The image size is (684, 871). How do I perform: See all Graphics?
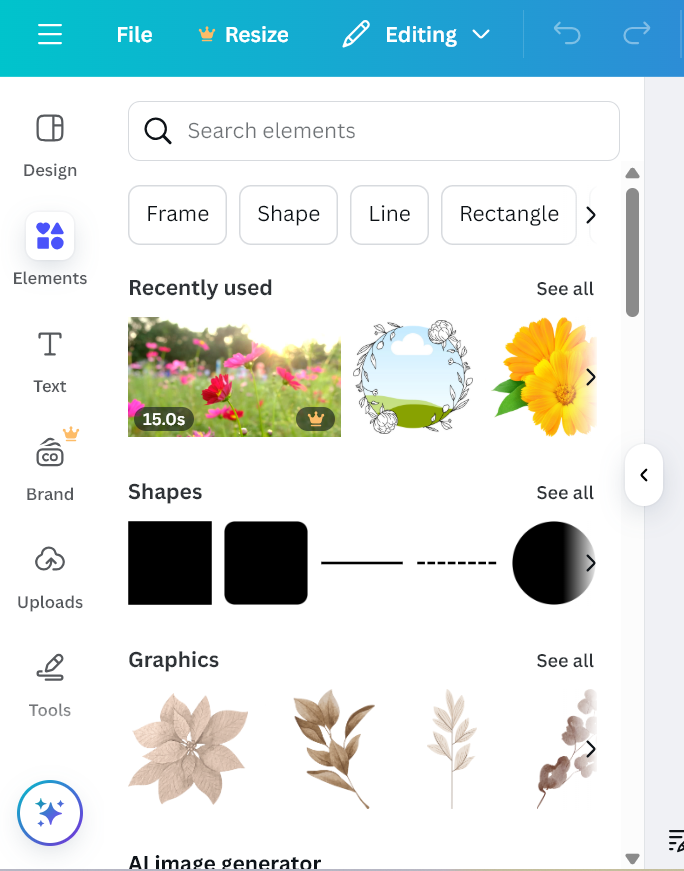point(564,661)
